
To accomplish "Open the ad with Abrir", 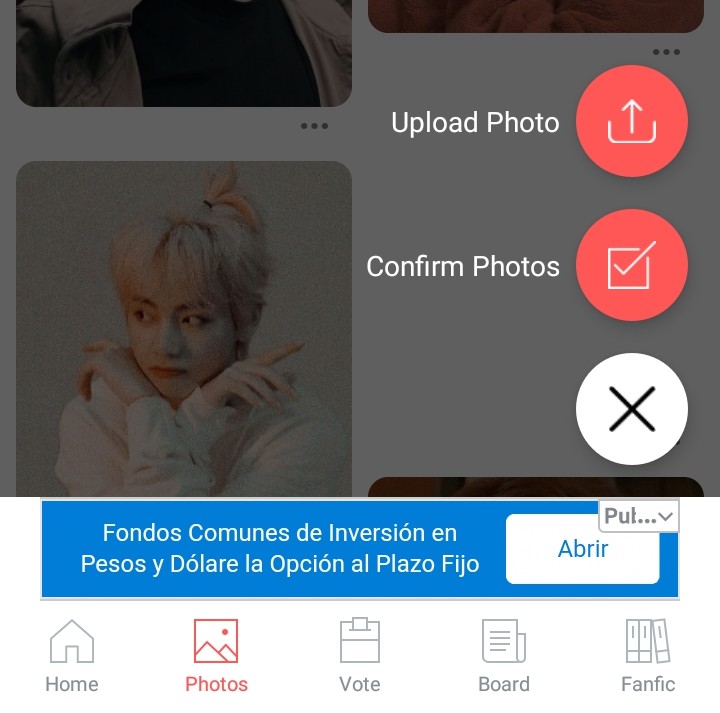I will pyautogui.click(x=582, y=549).
